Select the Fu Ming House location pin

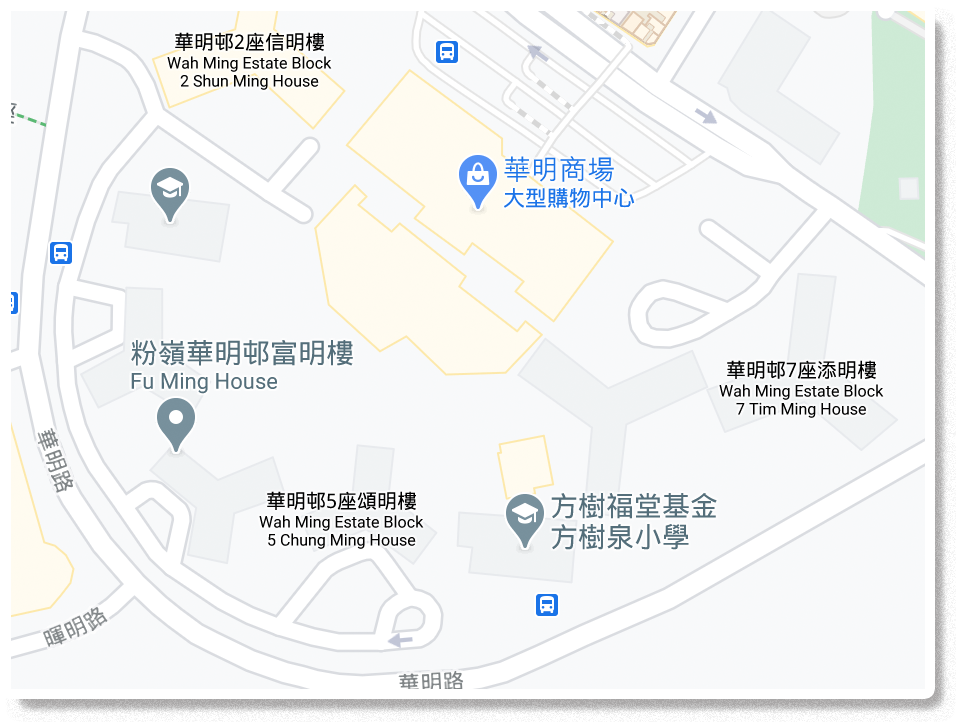176,420
